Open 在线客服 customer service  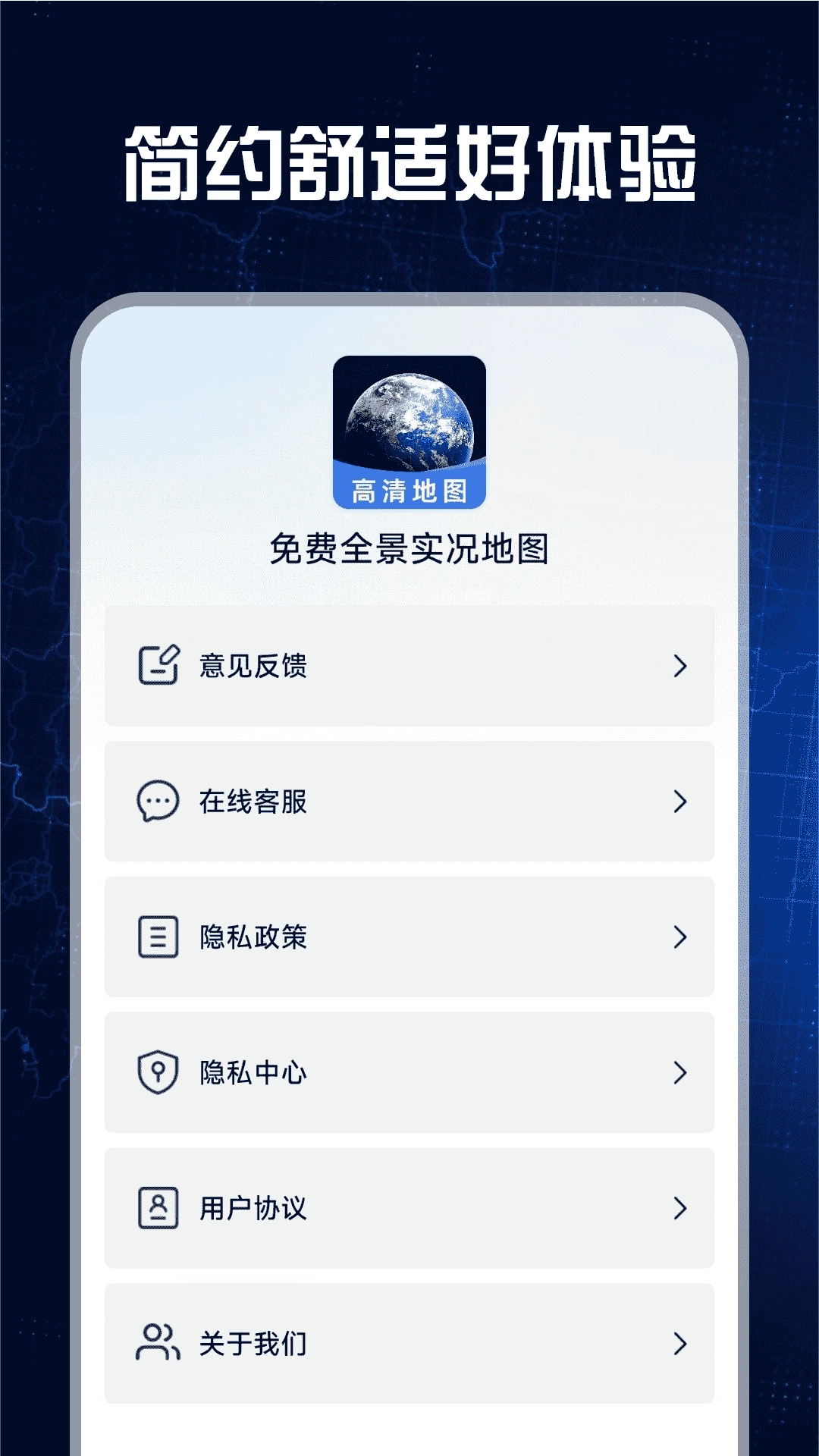[409, 800]
